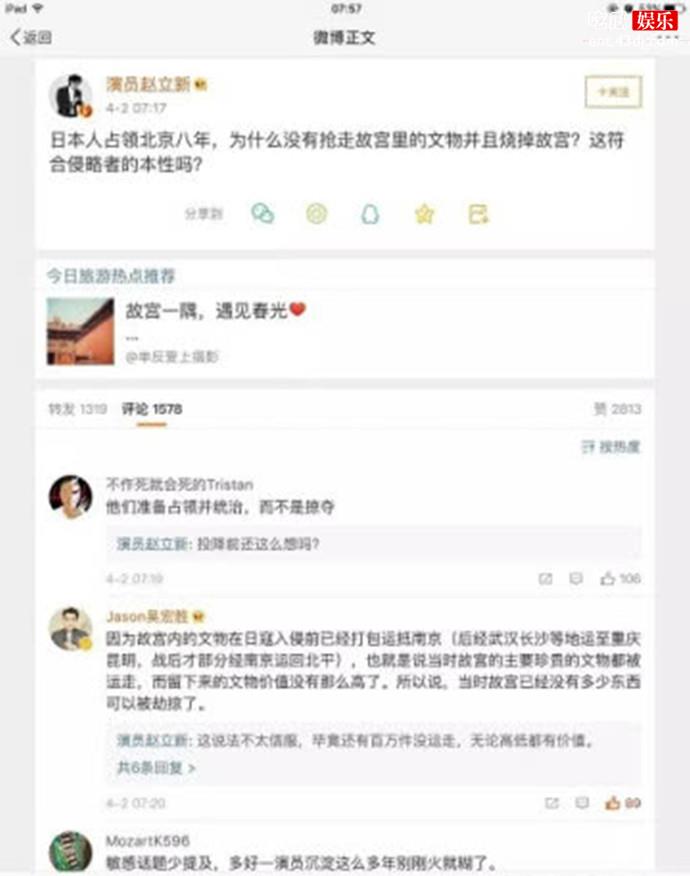The width and height of the screenshot is (690, 876).
Task: Select the 评论 1578 tab
Action: pyautogui.click(x=152, y=409)
